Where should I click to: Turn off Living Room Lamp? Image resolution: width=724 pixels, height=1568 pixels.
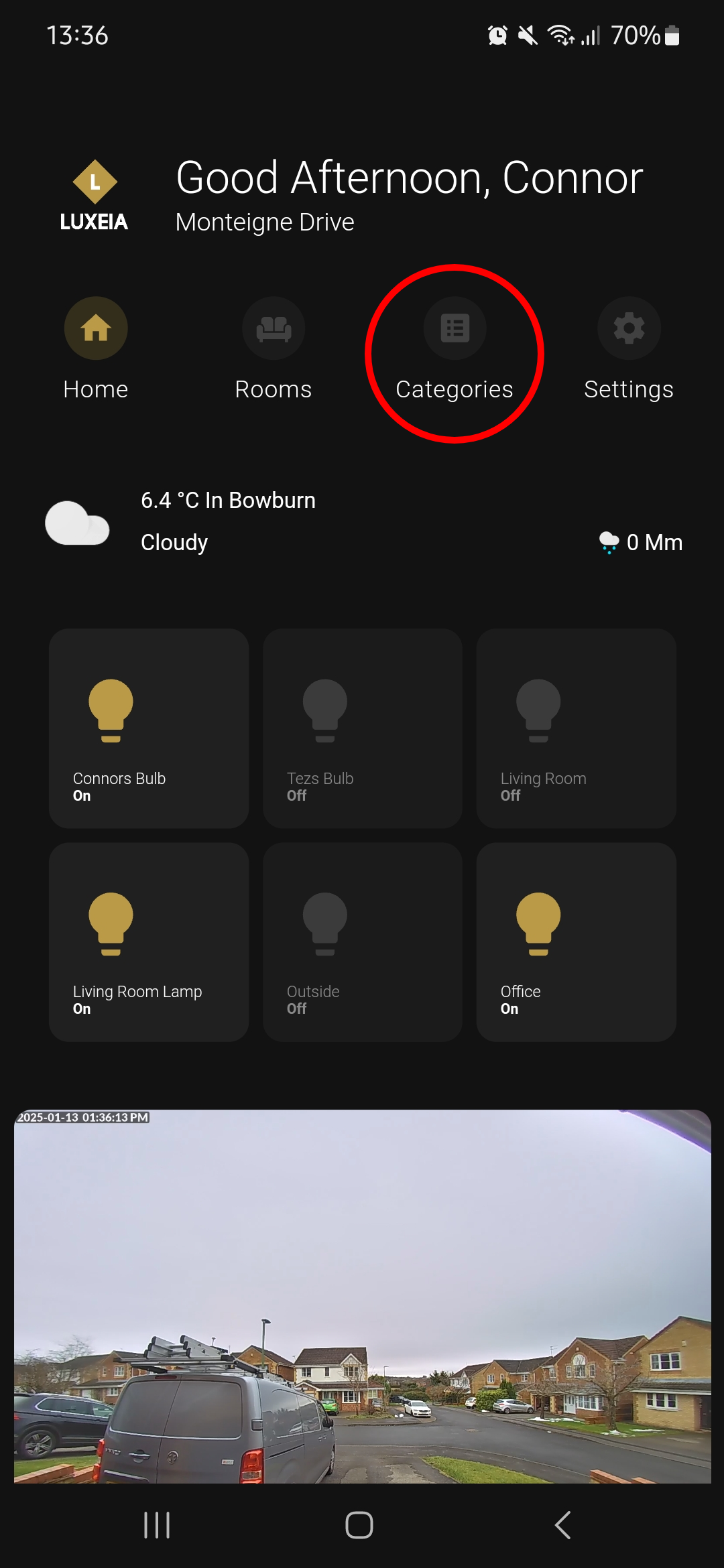(x=148, y=941)
